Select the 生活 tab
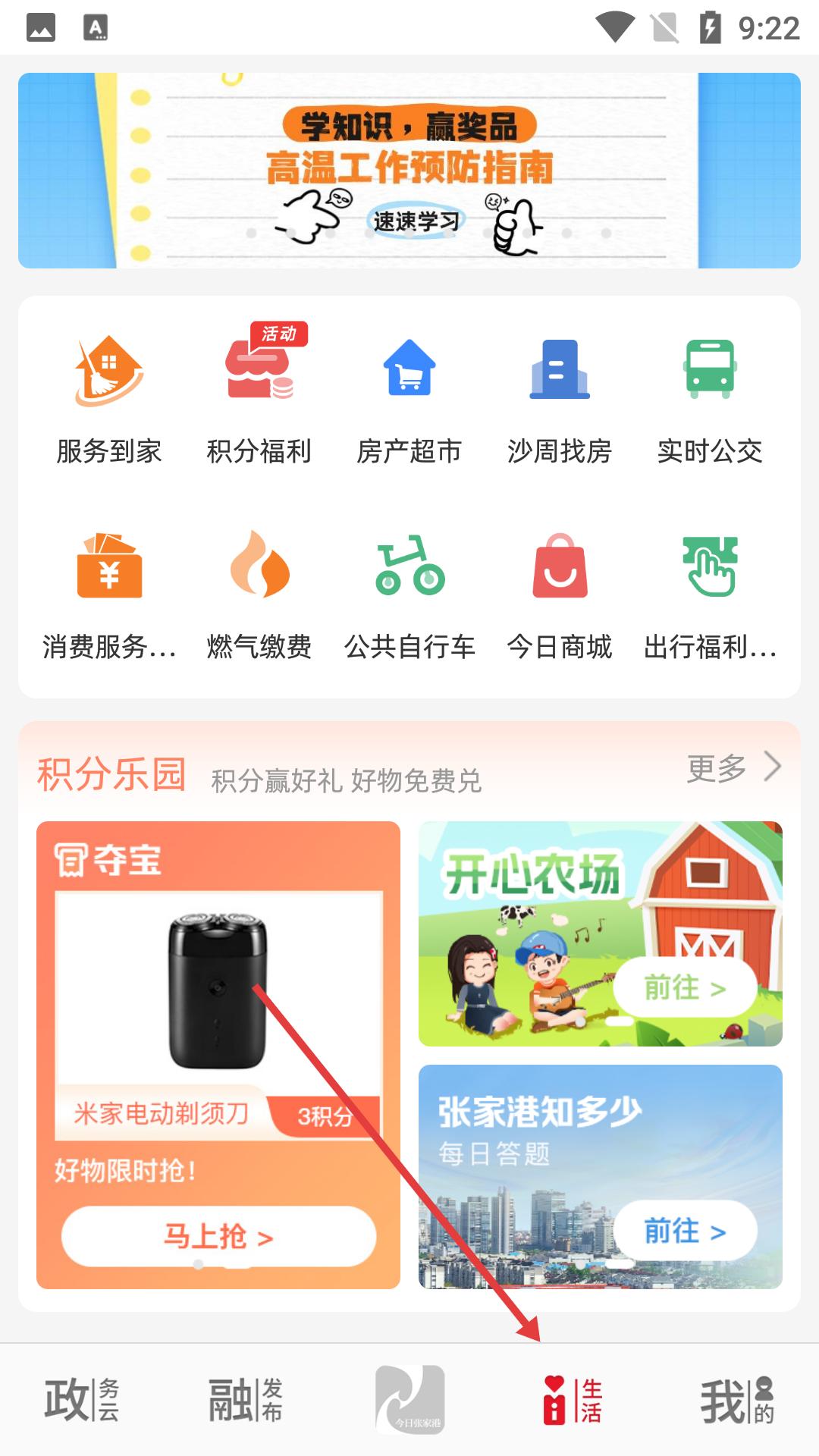The image size is (819, 1456). click(573, 1400)
